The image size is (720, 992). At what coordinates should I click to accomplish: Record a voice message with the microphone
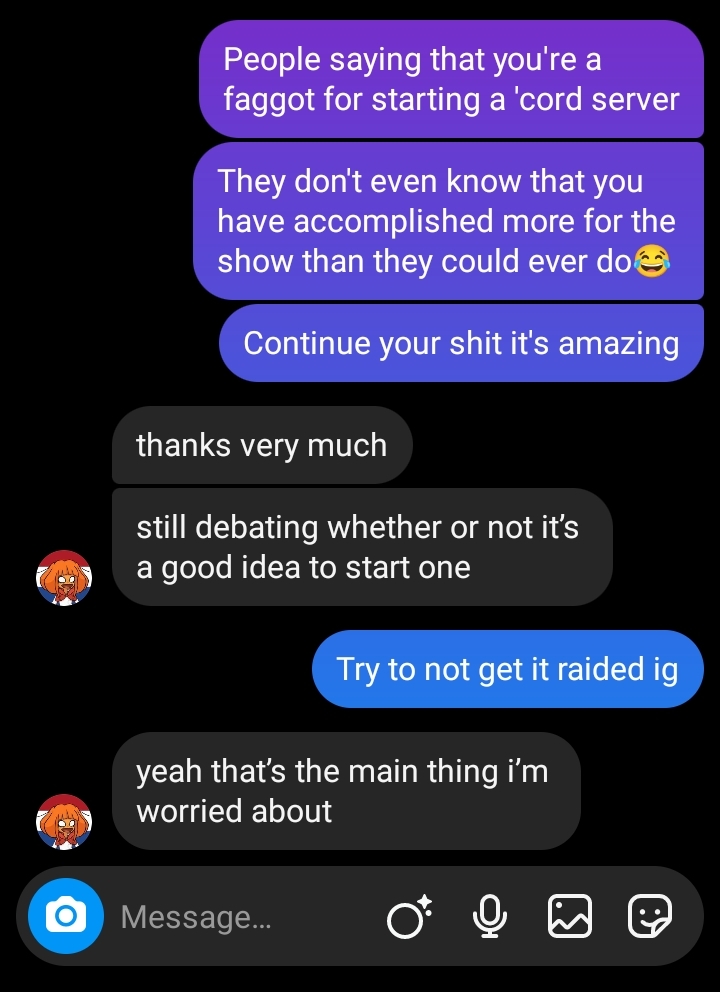click(x=489, y=916)
